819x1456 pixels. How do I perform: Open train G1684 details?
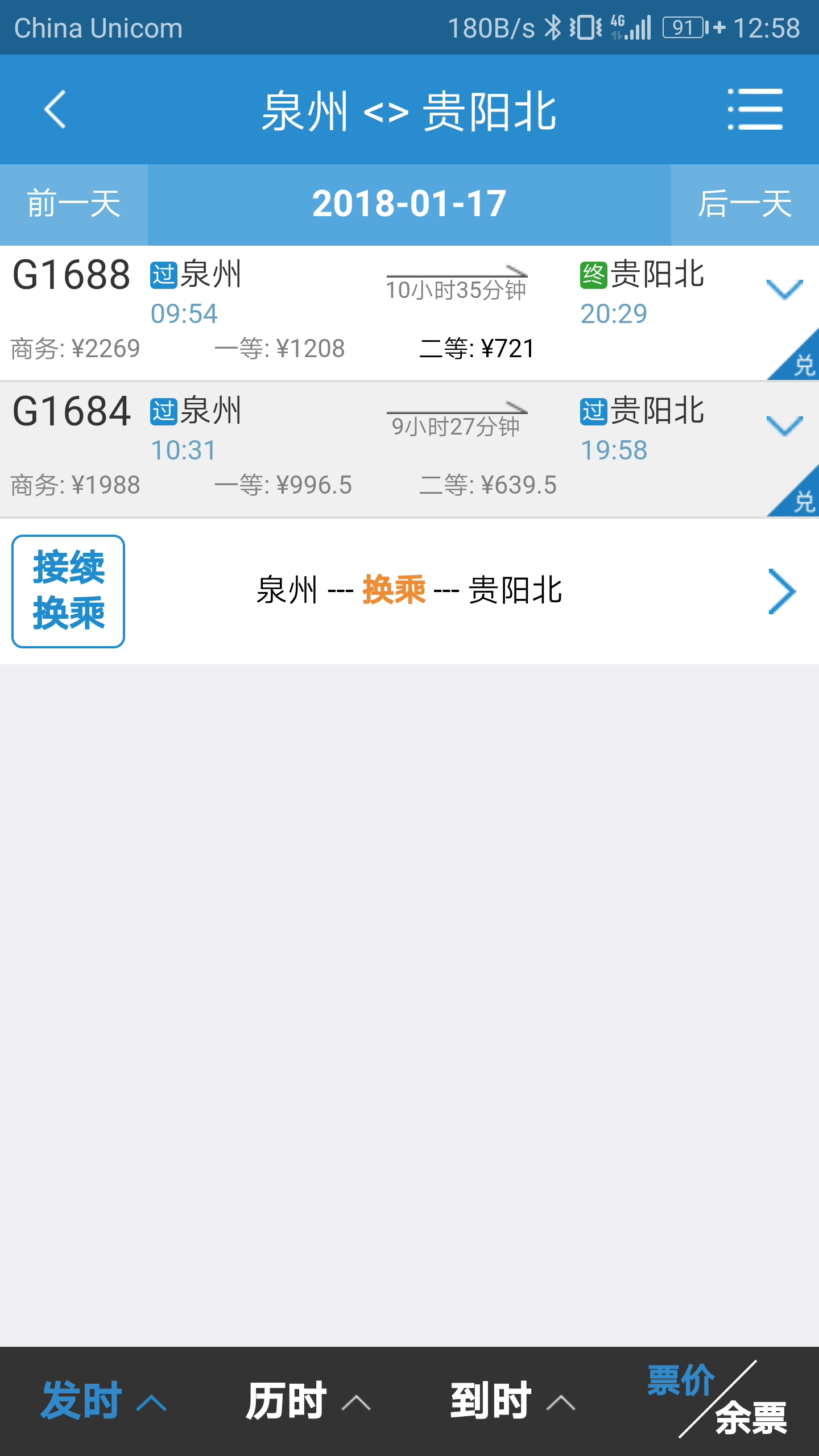pyautogui.click(x=409, y=449)
